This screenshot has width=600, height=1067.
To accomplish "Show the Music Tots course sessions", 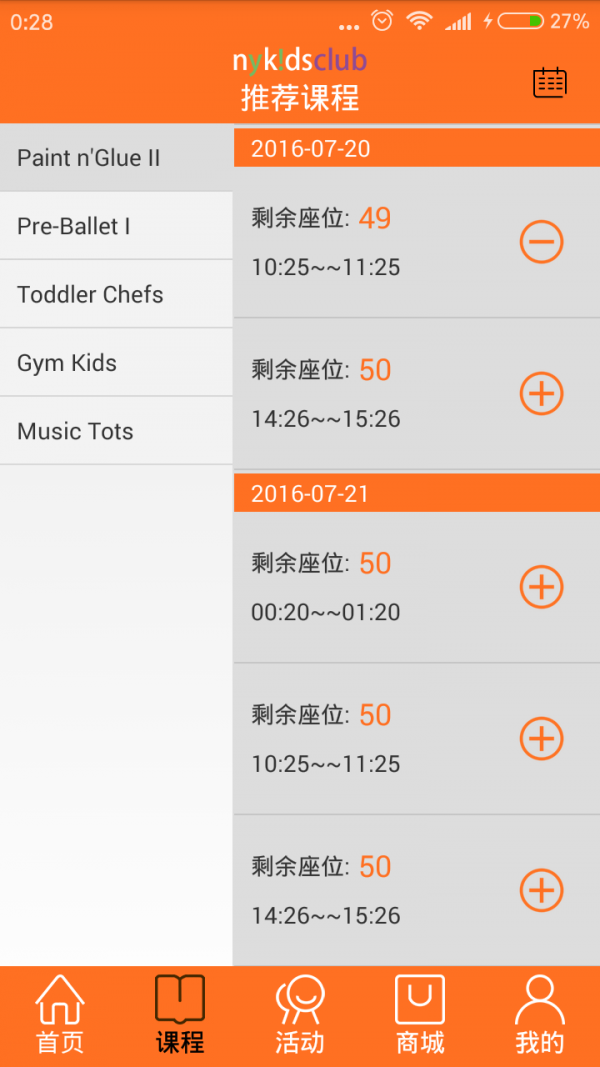I will [116, 431].
